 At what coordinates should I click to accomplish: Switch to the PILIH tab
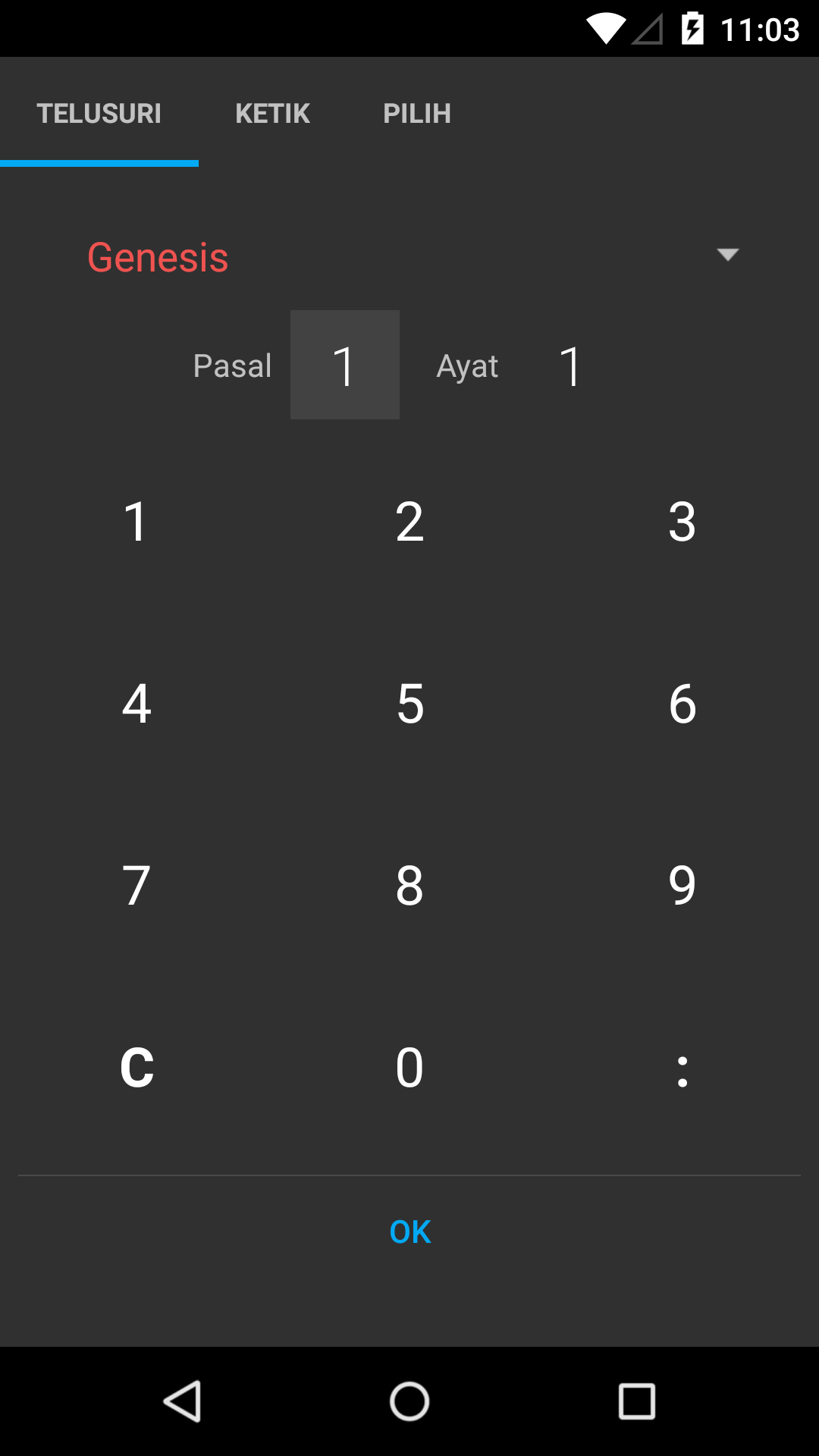(417, 114)
